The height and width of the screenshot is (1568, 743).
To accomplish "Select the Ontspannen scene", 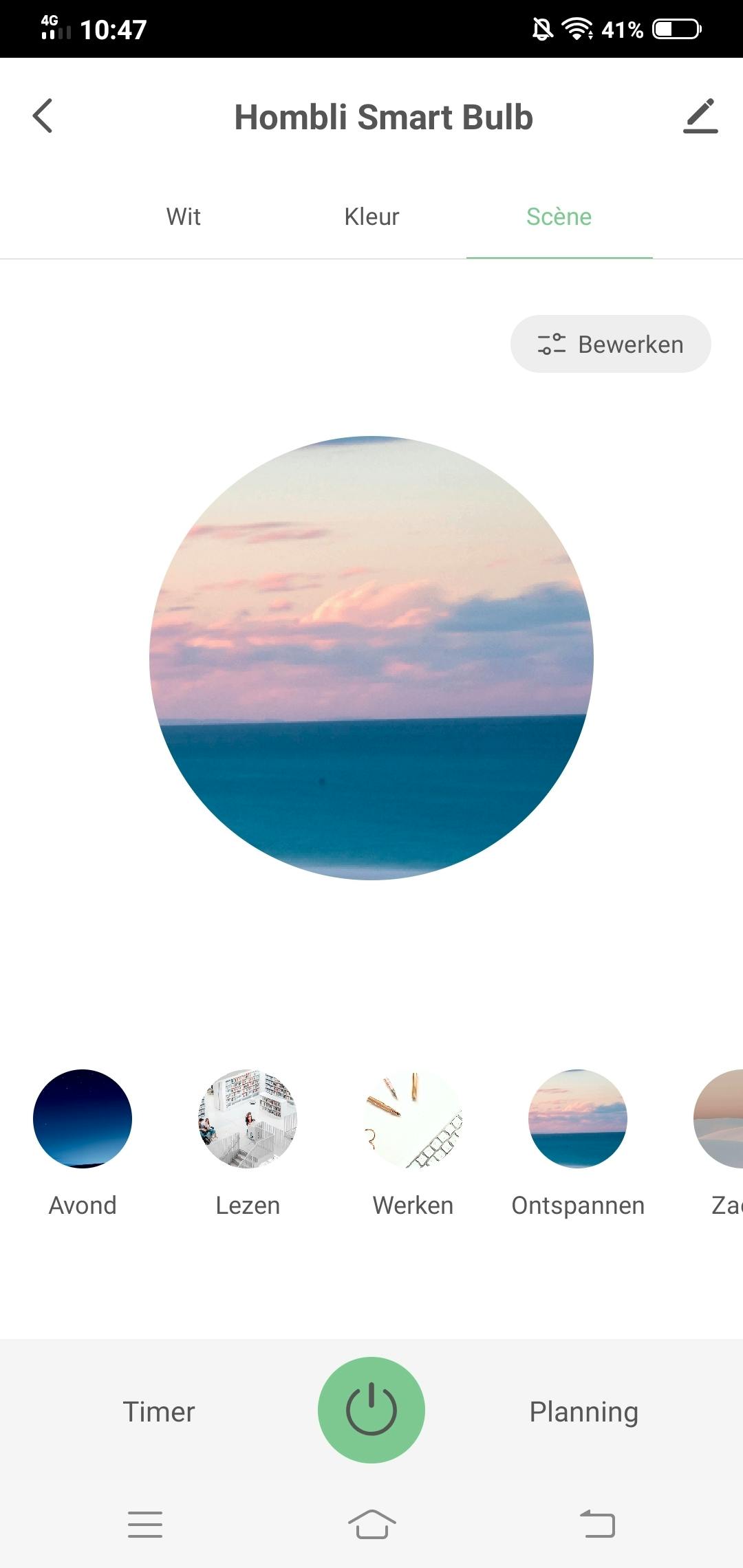I will coord(578,1119).
